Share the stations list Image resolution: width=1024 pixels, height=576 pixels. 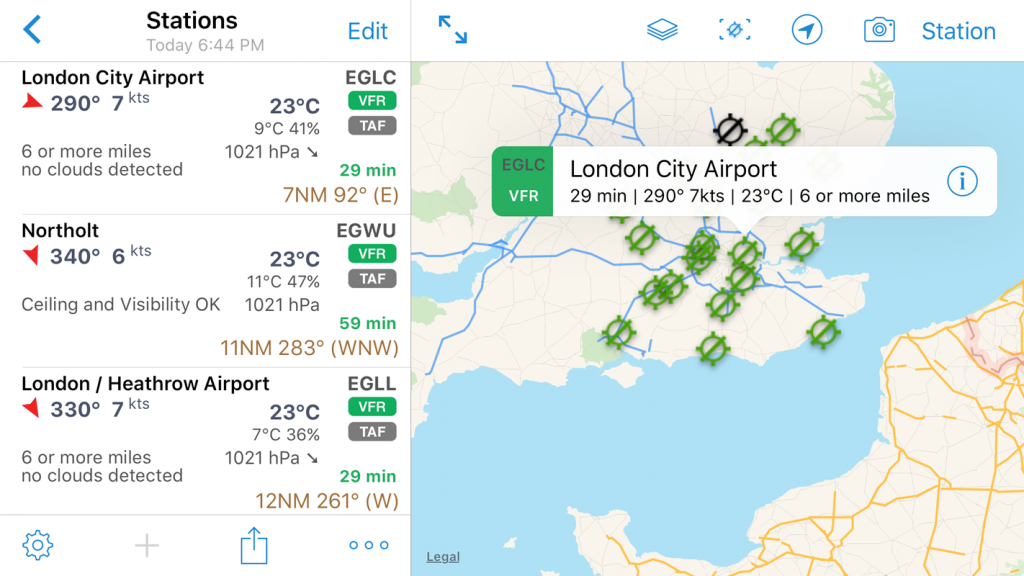coord(255,545)
